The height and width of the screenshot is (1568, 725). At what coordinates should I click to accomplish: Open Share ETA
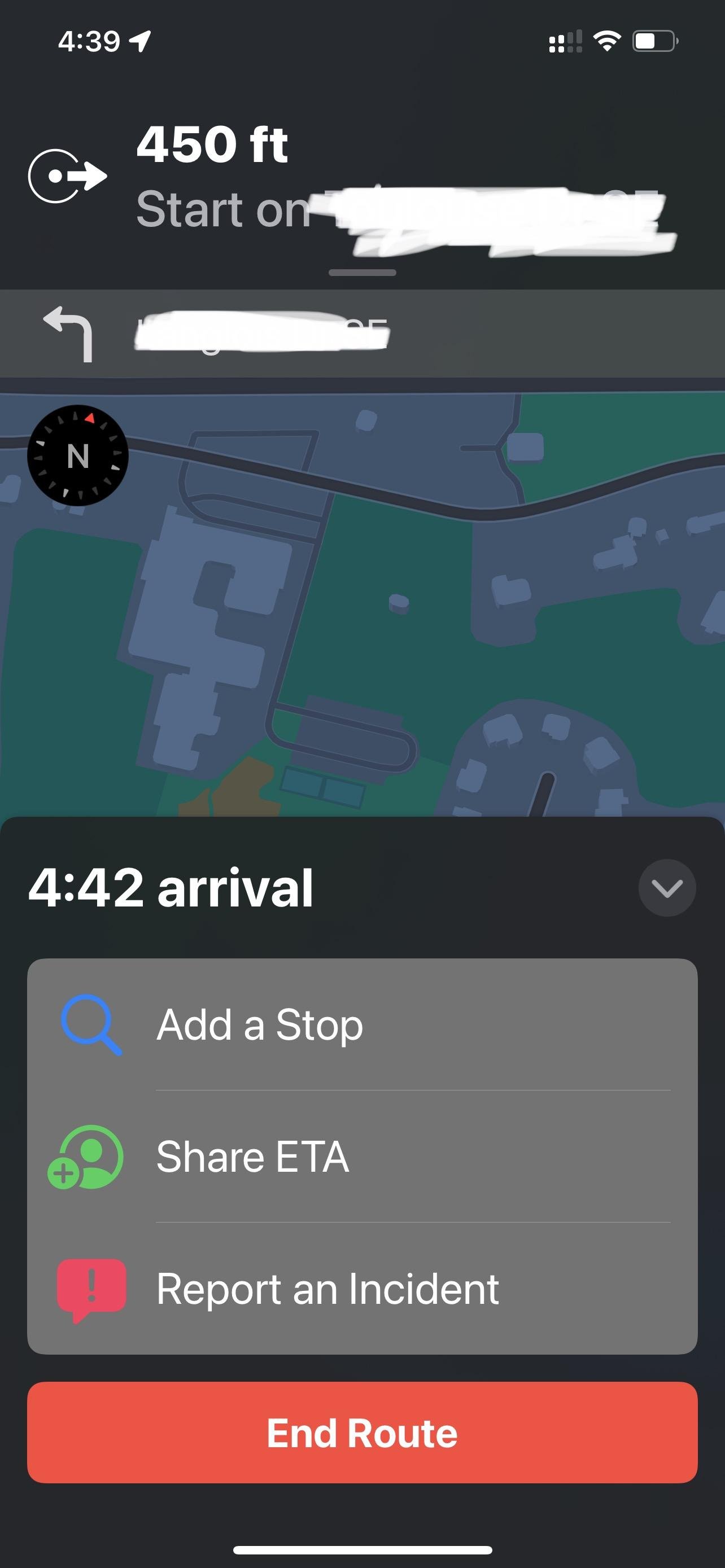[x=361, y=1156]
